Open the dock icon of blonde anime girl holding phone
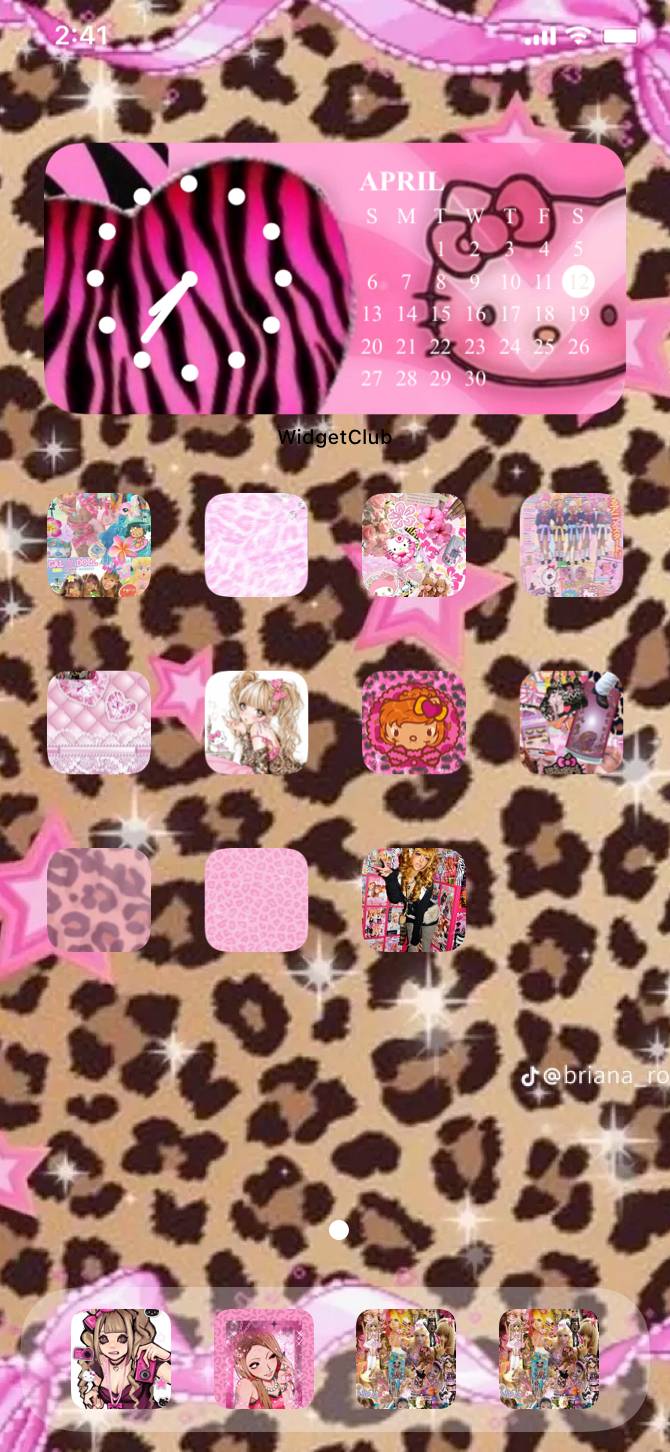The height and width of the screenshot is (1452, 670). 121,1359
